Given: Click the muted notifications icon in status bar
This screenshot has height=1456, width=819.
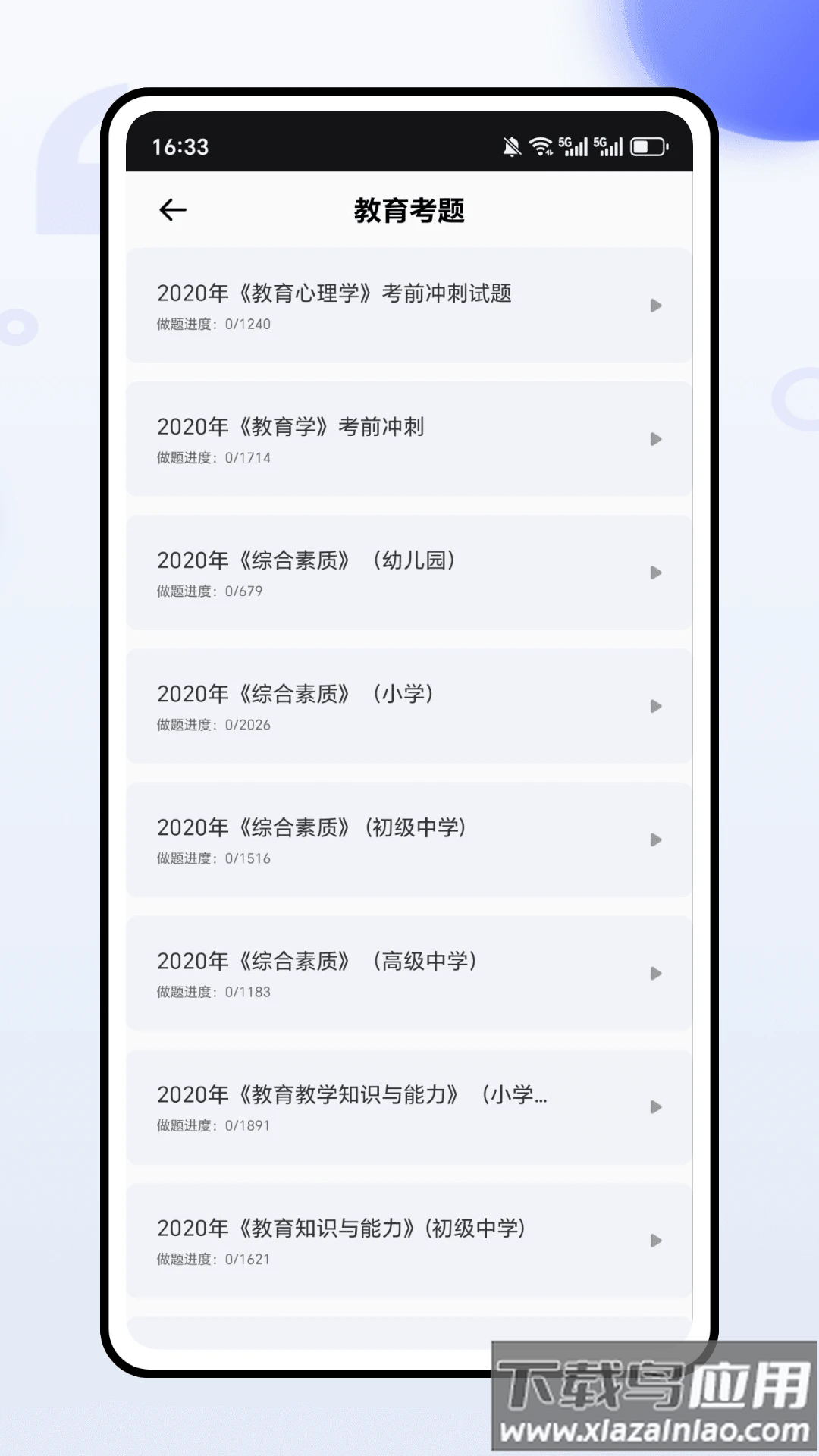Looking at the screenshot, I should coord(512,146).
